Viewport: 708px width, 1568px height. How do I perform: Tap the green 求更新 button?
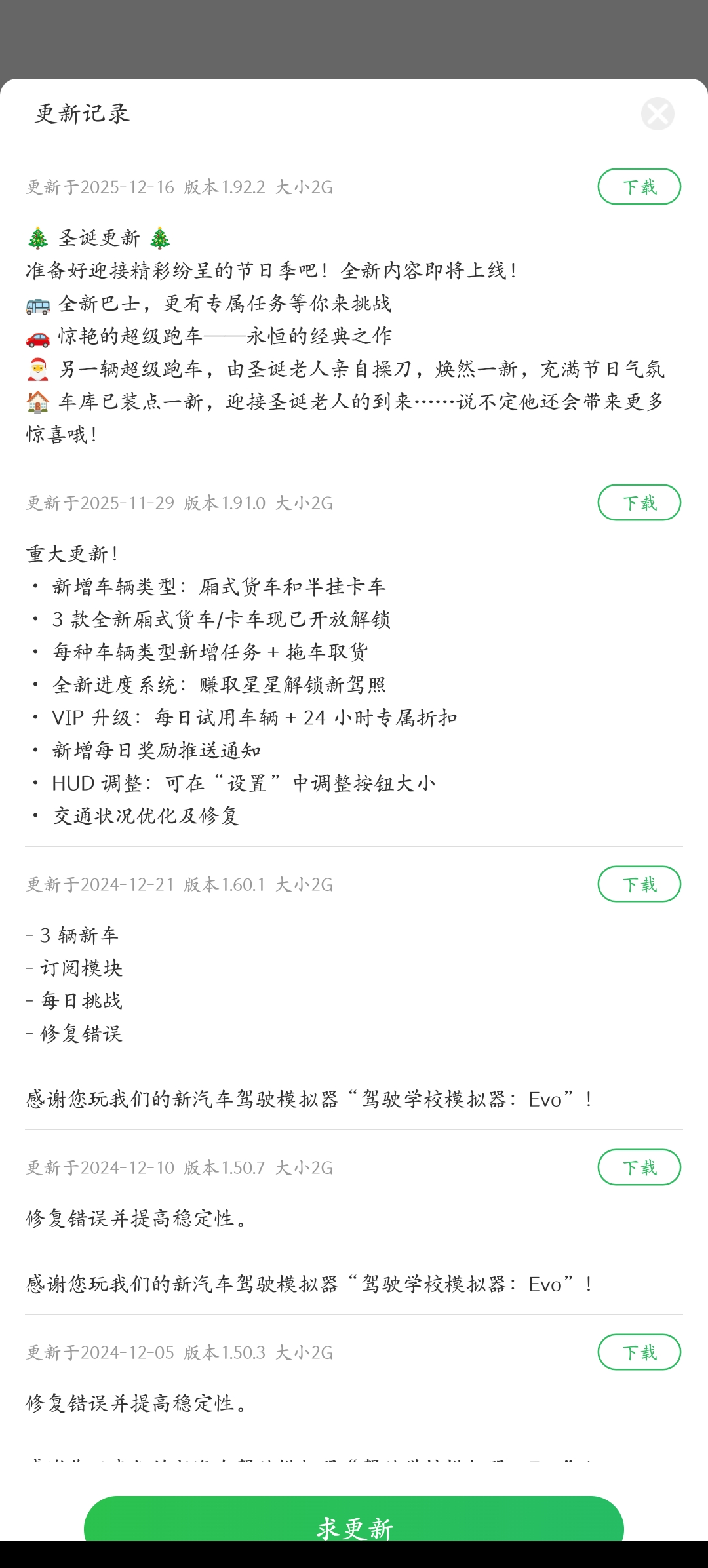(354, 1521)
